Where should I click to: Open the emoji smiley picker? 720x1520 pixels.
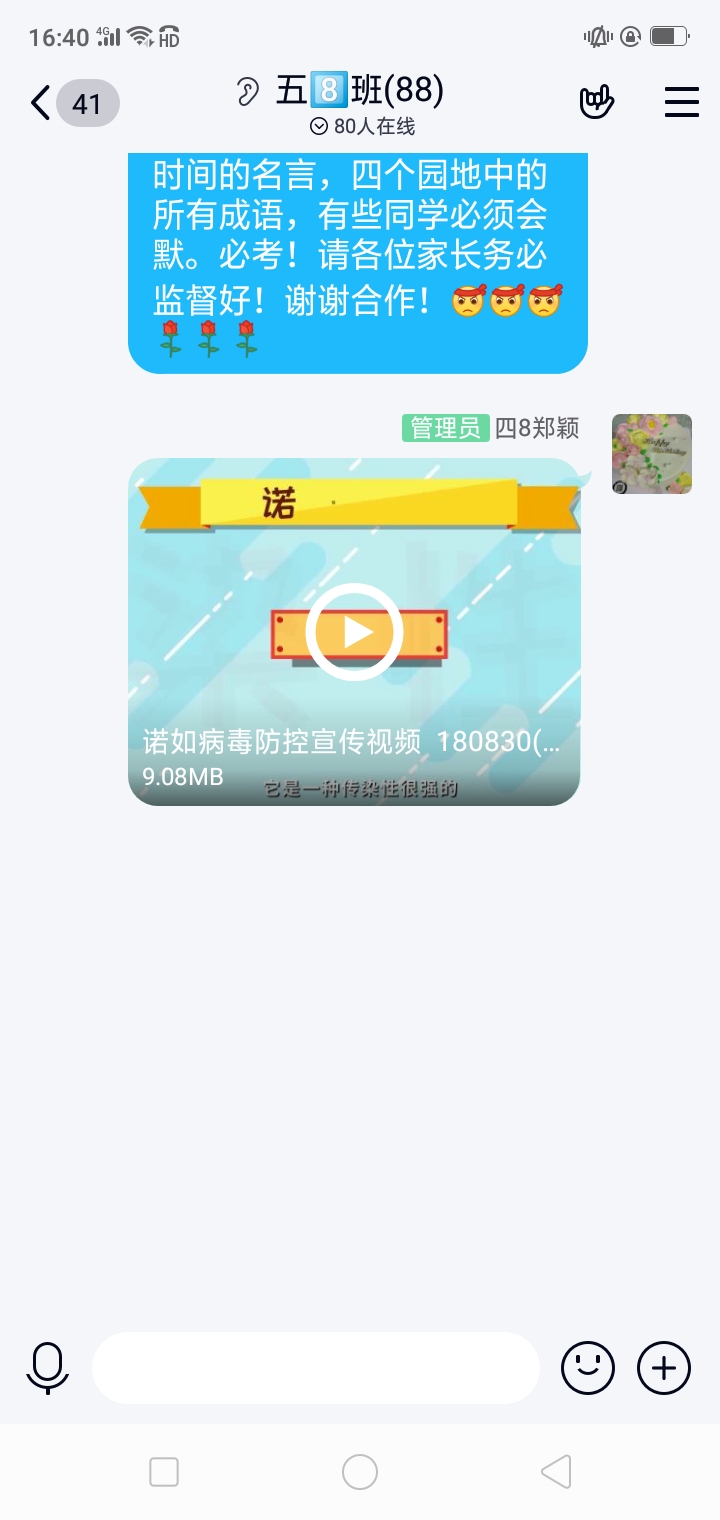tap(588, 1367)
